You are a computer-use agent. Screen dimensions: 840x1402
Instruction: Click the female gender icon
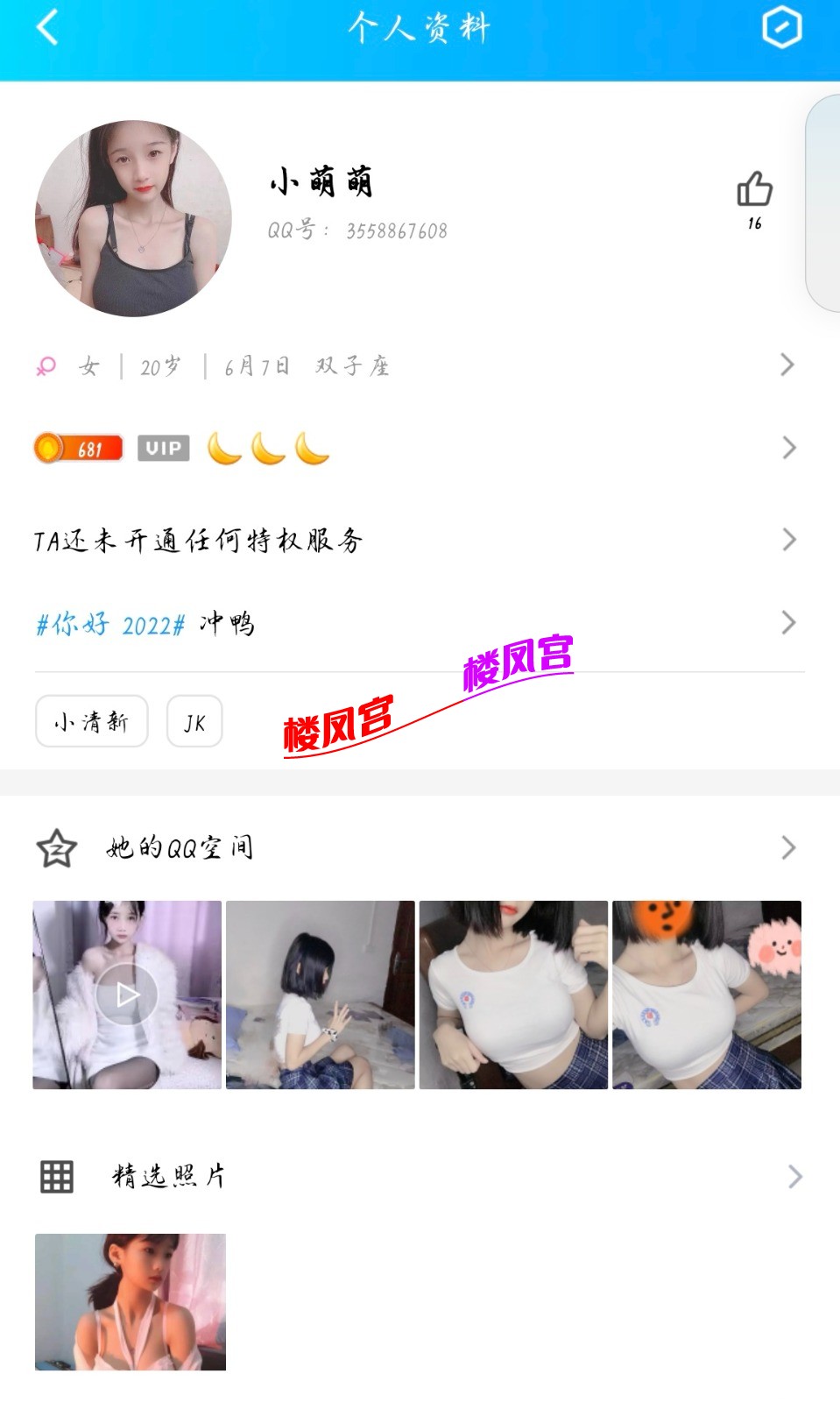(x=46, y=365)
